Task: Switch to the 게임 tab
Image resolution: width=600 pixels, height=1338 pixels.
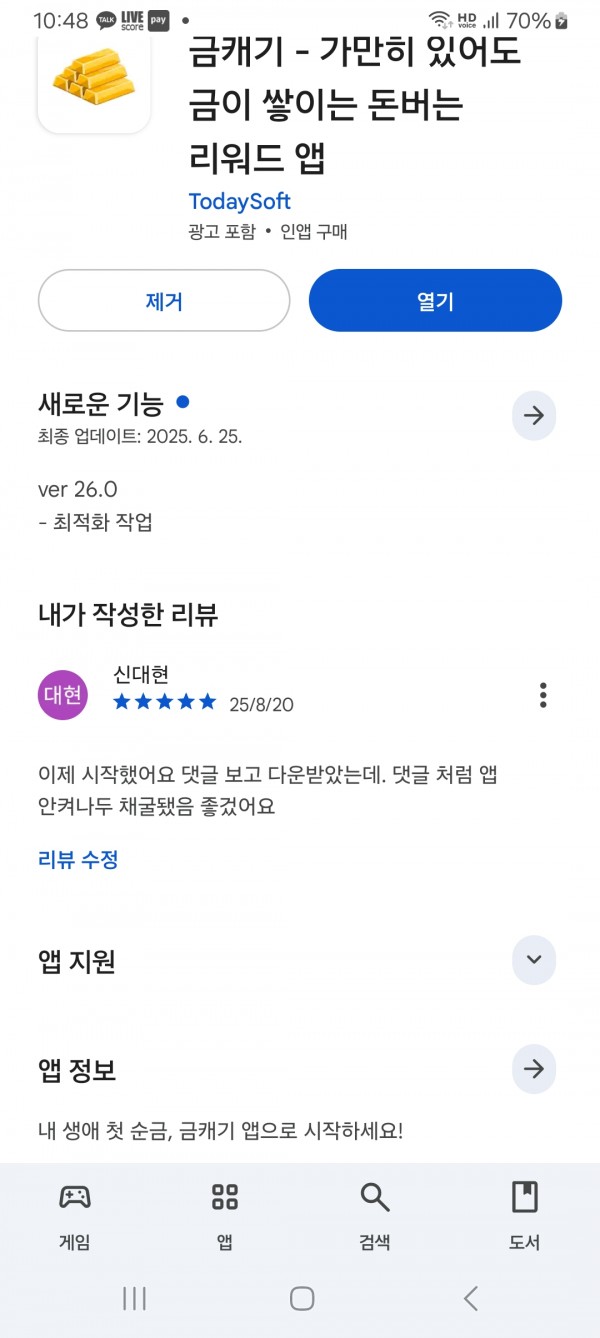Action: [75, 1216]
